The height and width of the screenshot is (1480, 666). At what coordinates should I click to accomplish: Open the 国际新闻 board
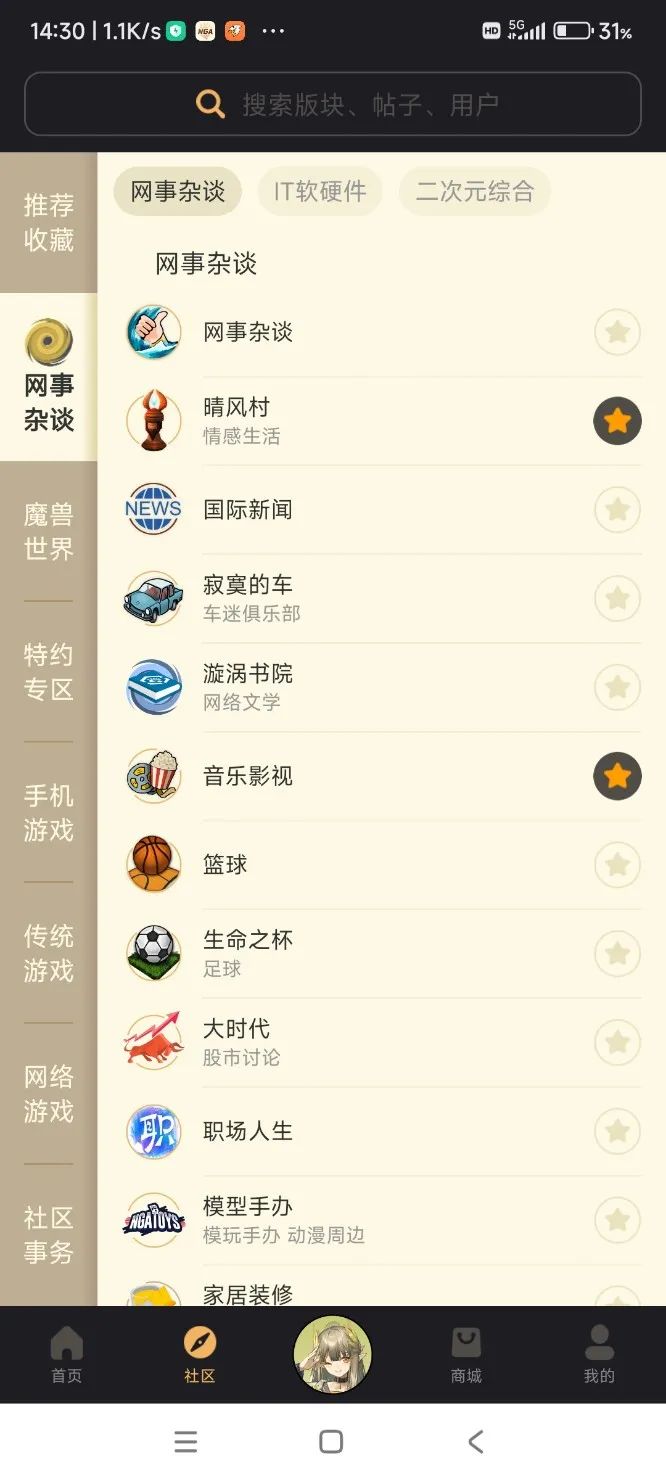click(x=248, y=510)
